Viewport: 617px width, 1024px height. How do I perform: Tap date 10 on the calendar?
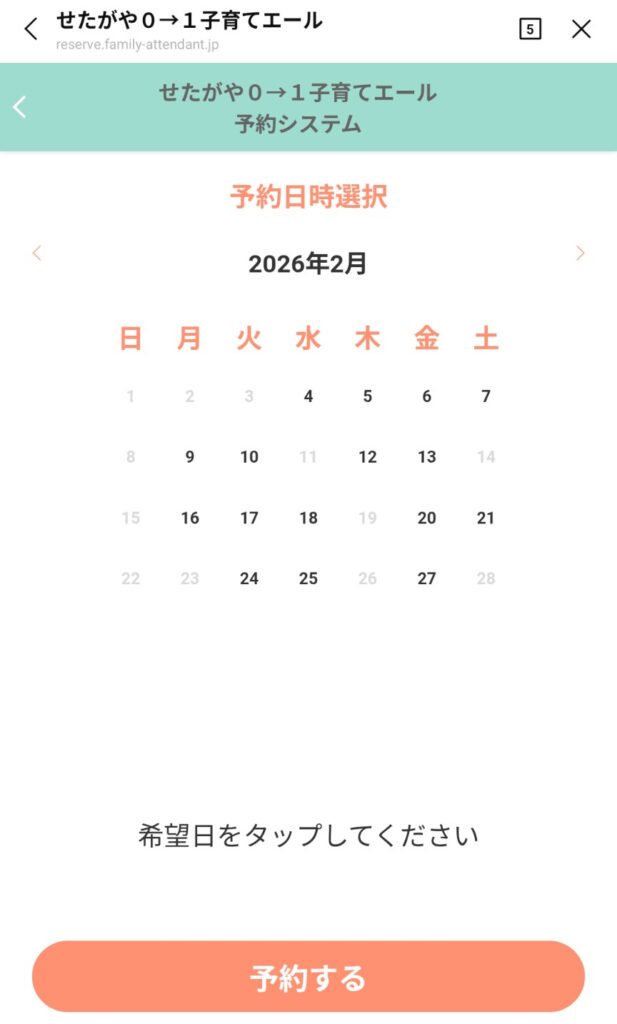tap(249, 457)
